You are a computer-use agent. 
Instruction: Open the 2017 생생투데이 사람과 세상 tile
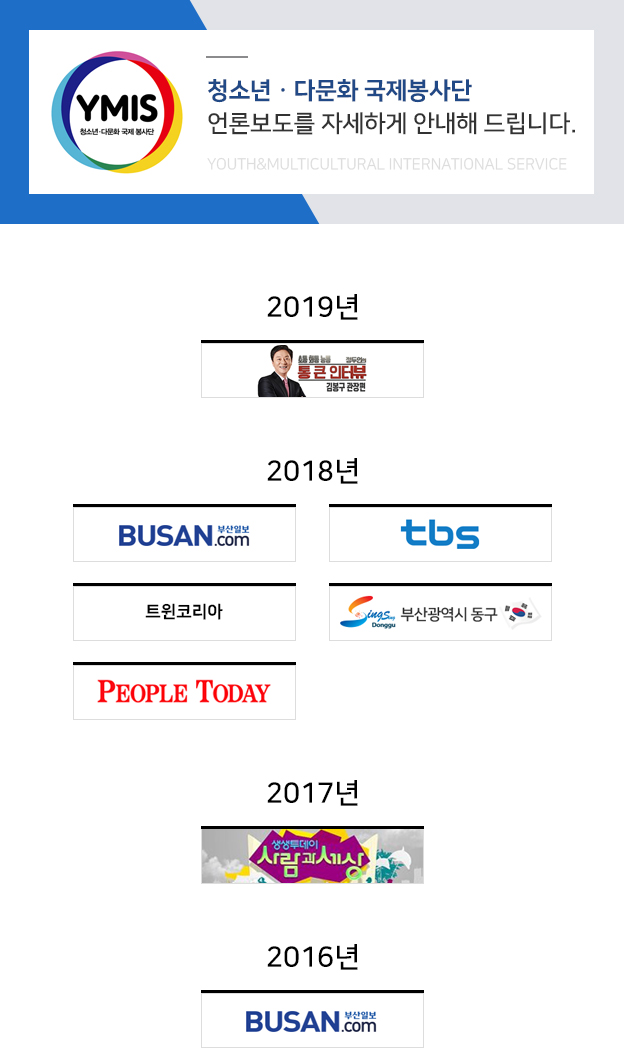click(312, 855)
